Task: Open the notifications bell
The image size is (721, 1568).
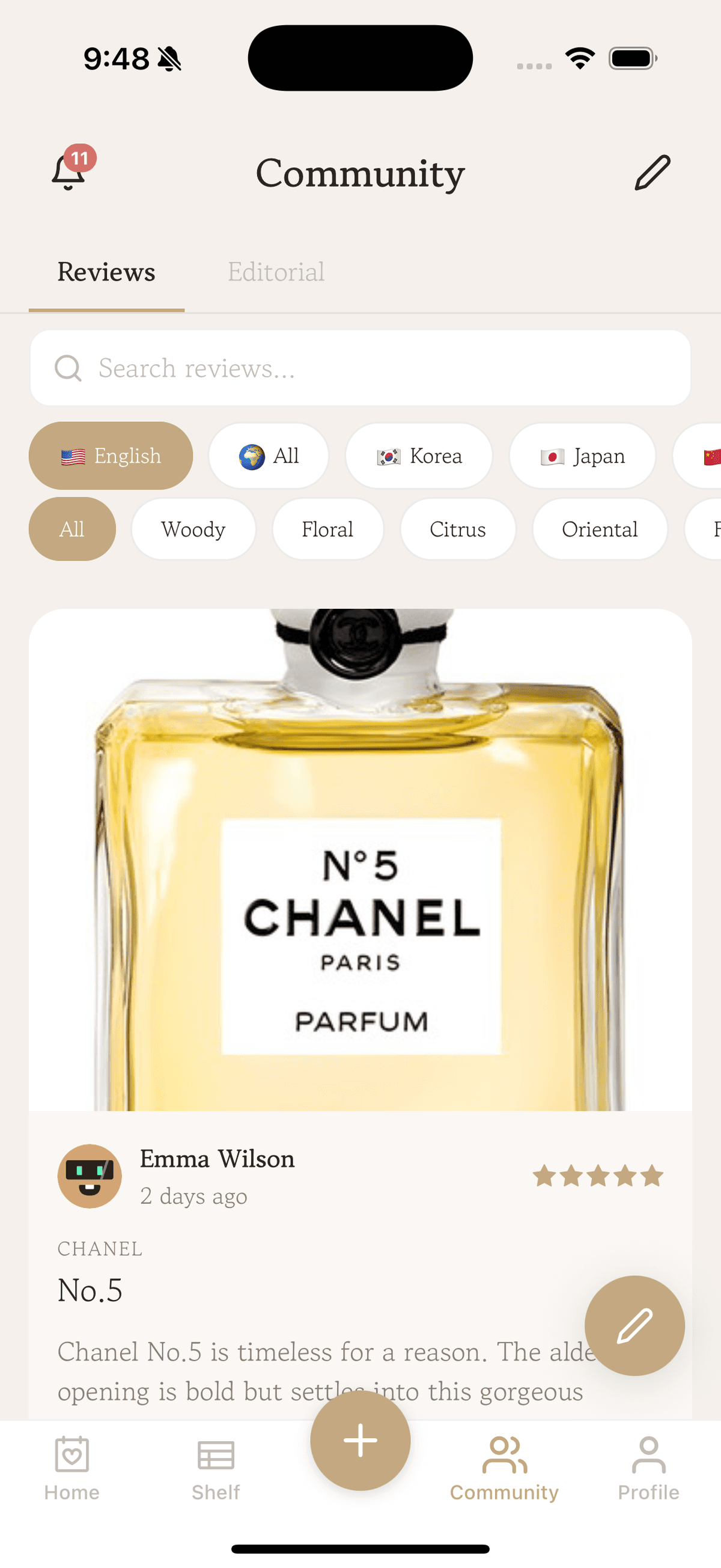Action: point(68,172)
